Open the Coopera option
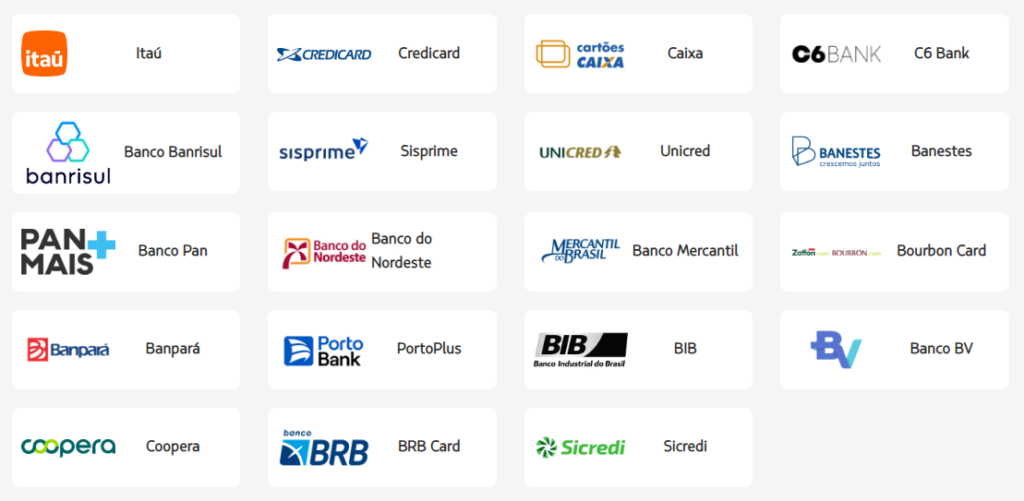This screenshot has height=501, width=1024. point(126,447)
